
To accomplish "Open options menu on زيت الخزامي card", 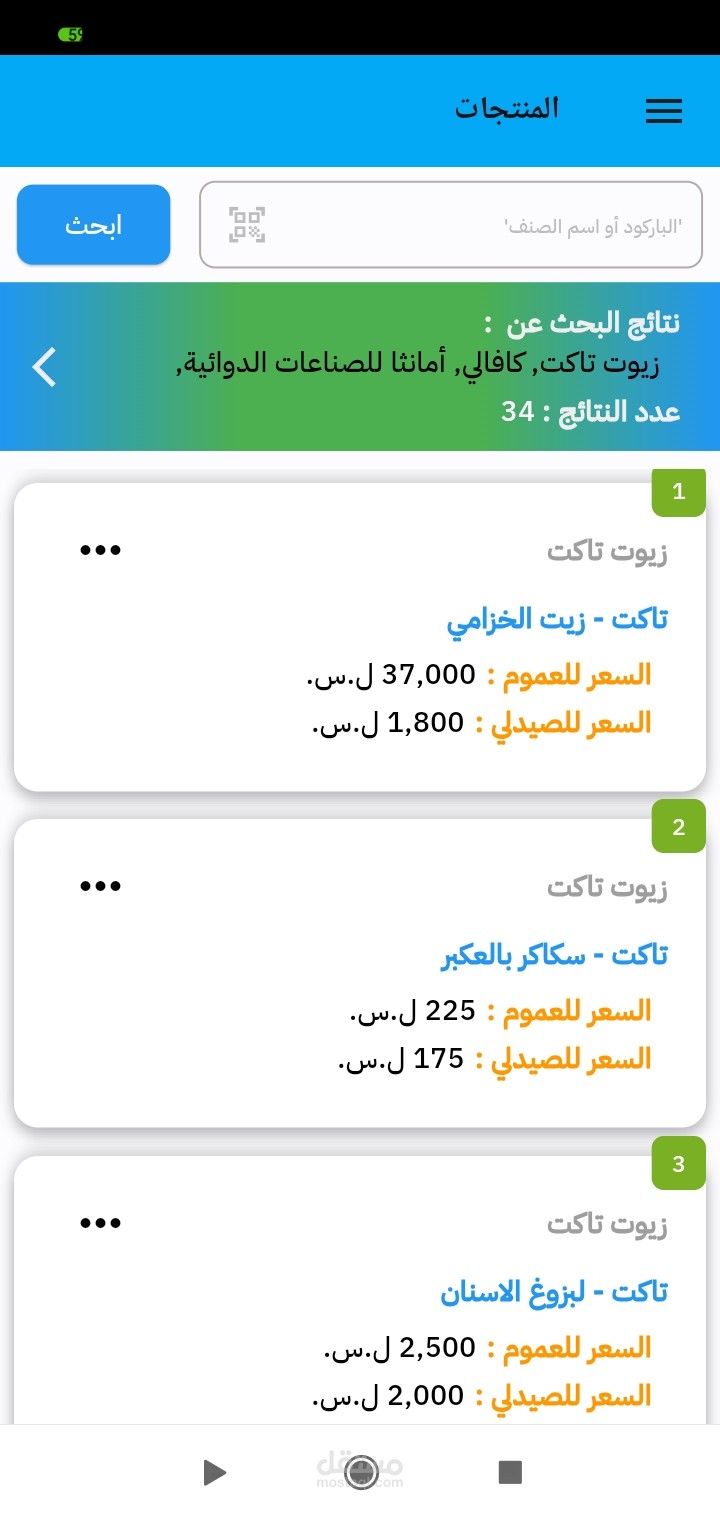I will [x=100, y=548].
